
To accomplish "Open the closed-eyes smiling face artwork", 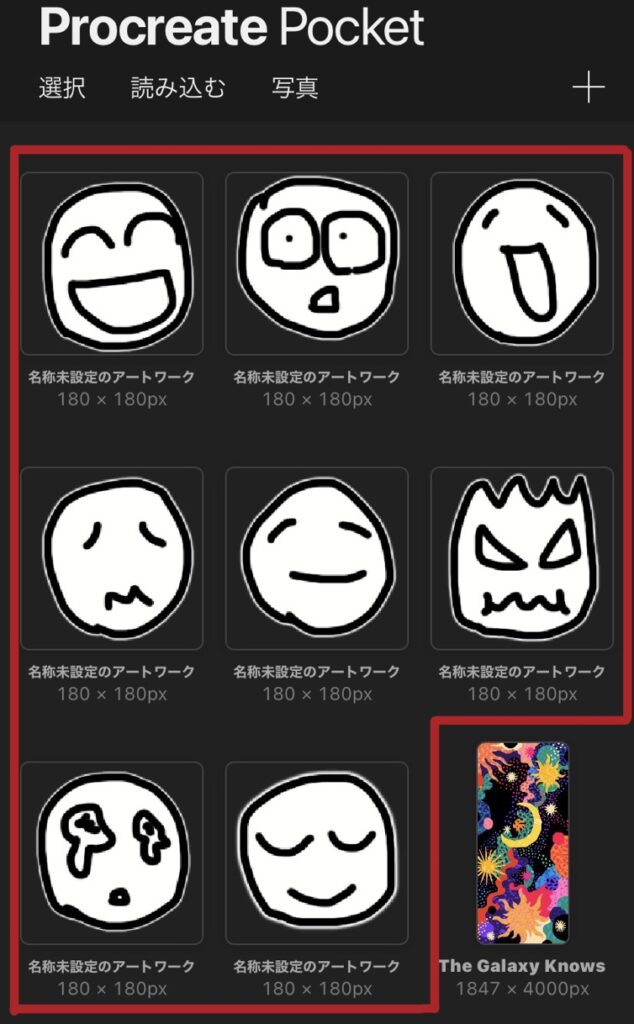I will pyautogui.click(x=317, y=853).
